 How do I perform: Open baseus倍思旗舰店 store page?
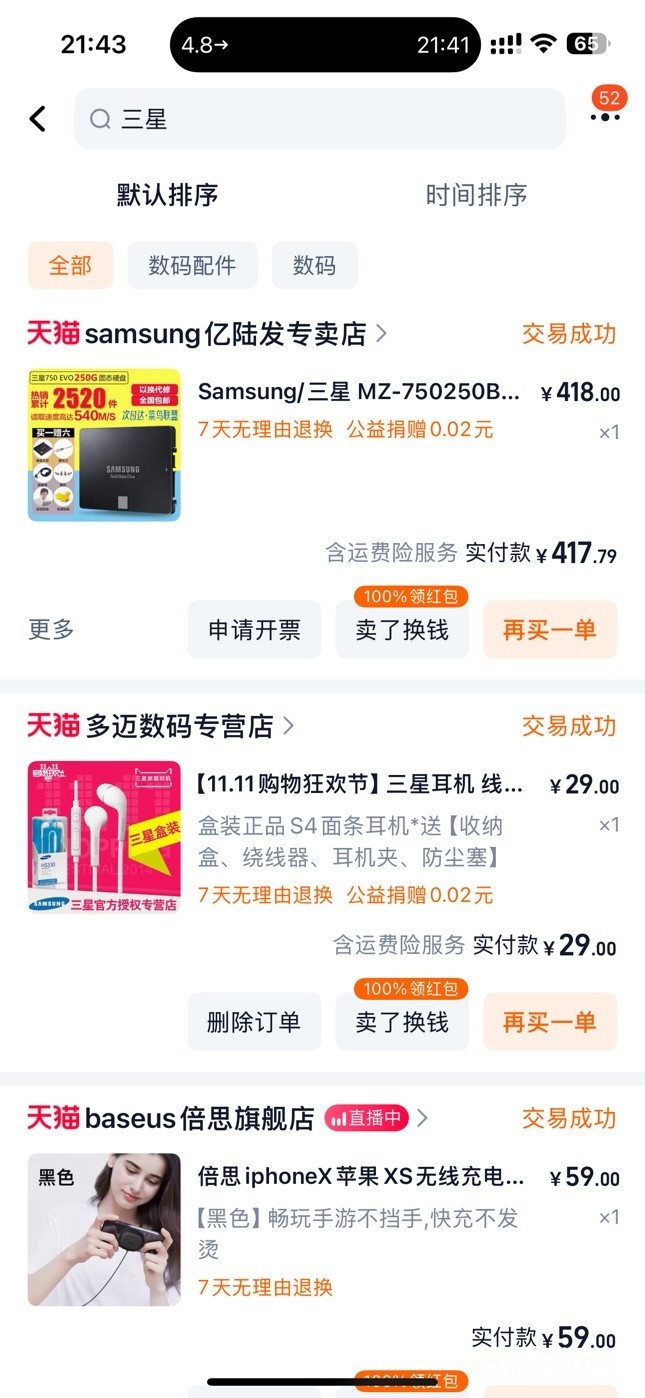(x=200, y=1118)
